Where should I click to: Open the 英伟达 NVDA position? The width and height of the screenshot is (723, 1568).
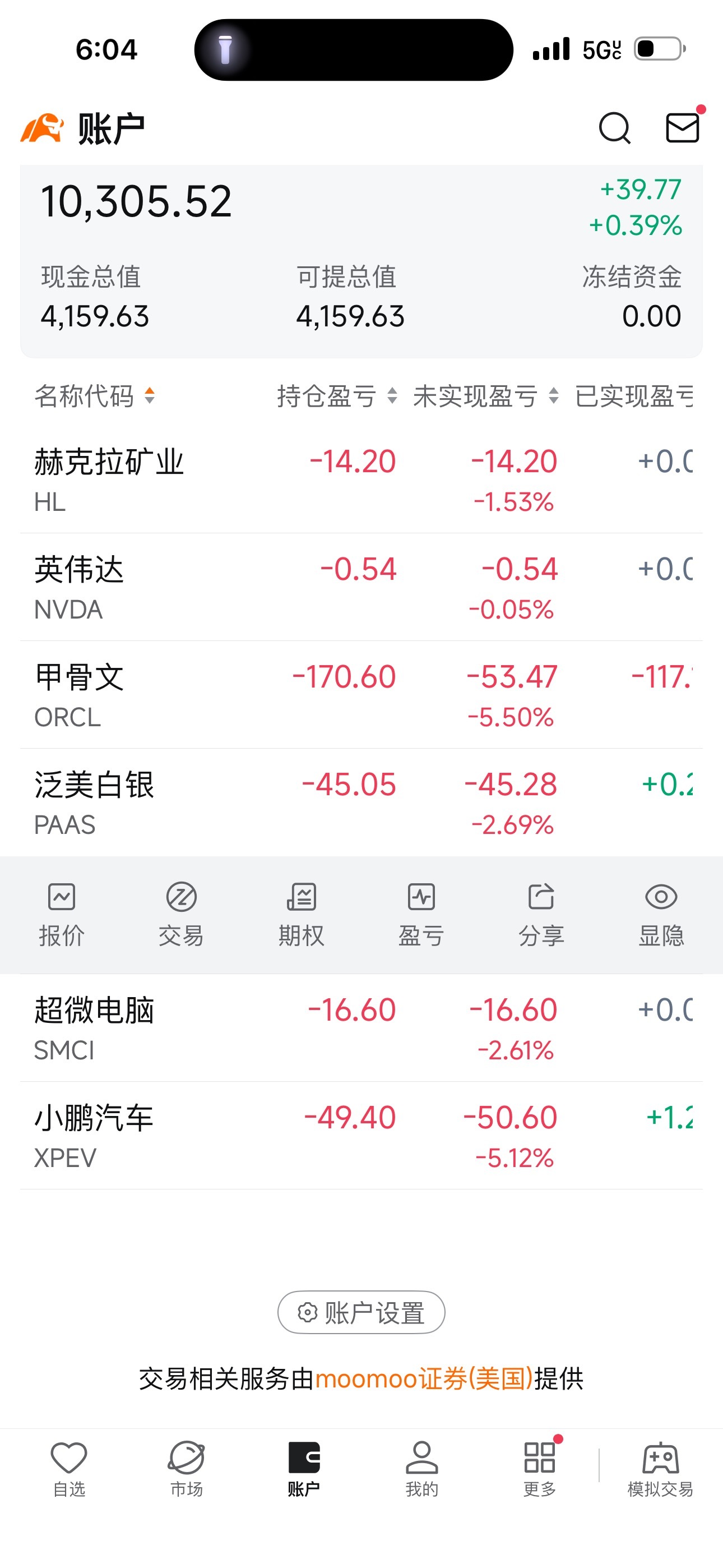361,587
